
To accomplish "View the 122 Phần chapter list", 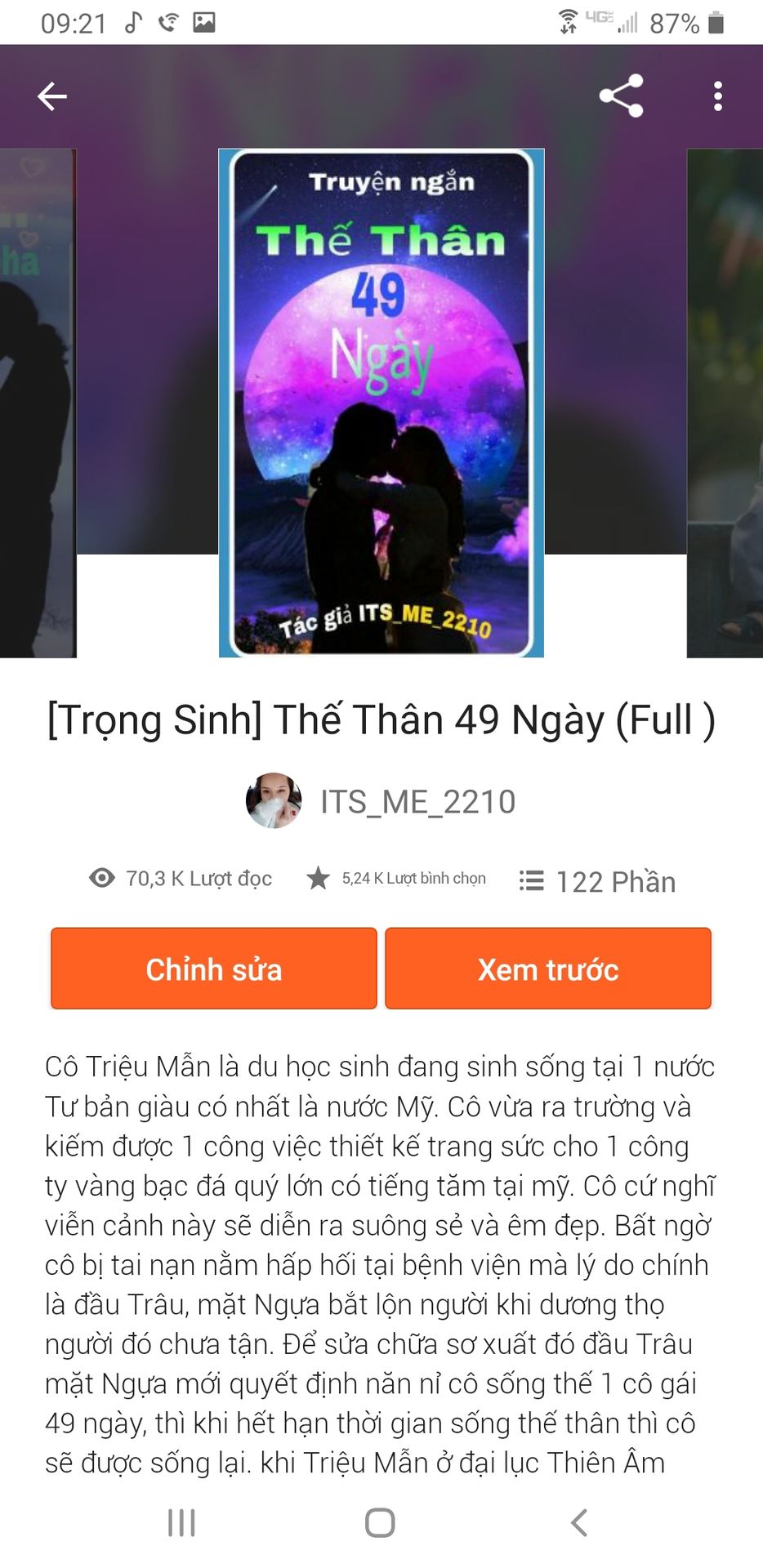I will (597, 881).
